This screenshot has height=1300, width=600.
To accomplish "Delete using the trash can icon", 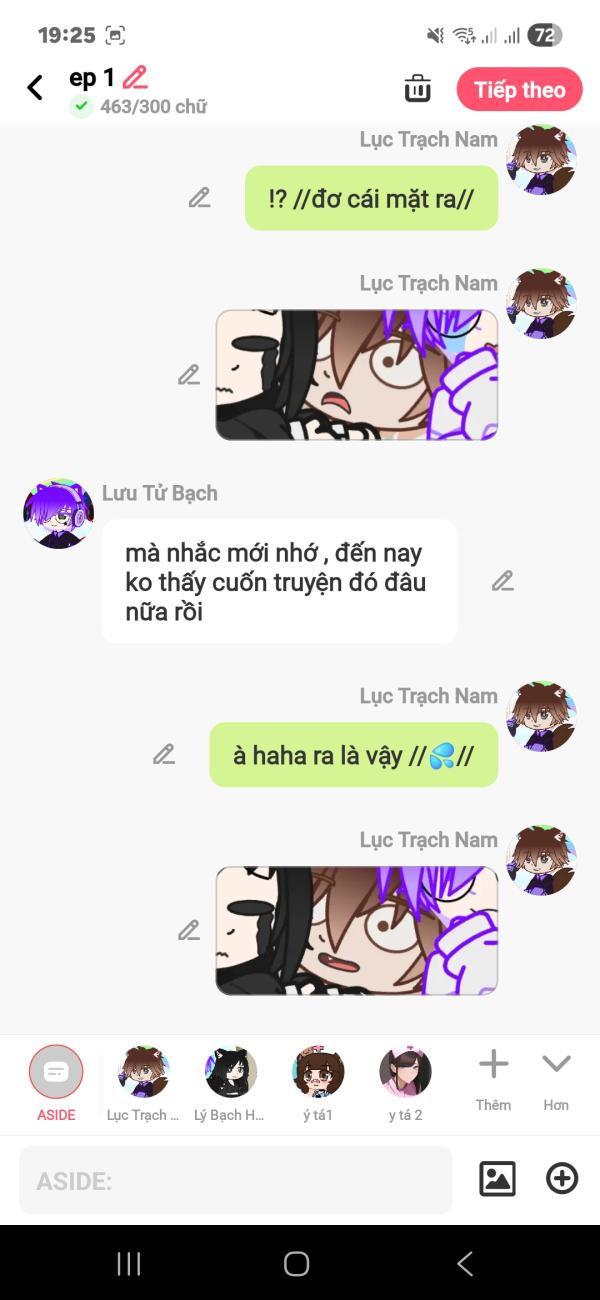I will pyautogui.click(x=417, y=89).
